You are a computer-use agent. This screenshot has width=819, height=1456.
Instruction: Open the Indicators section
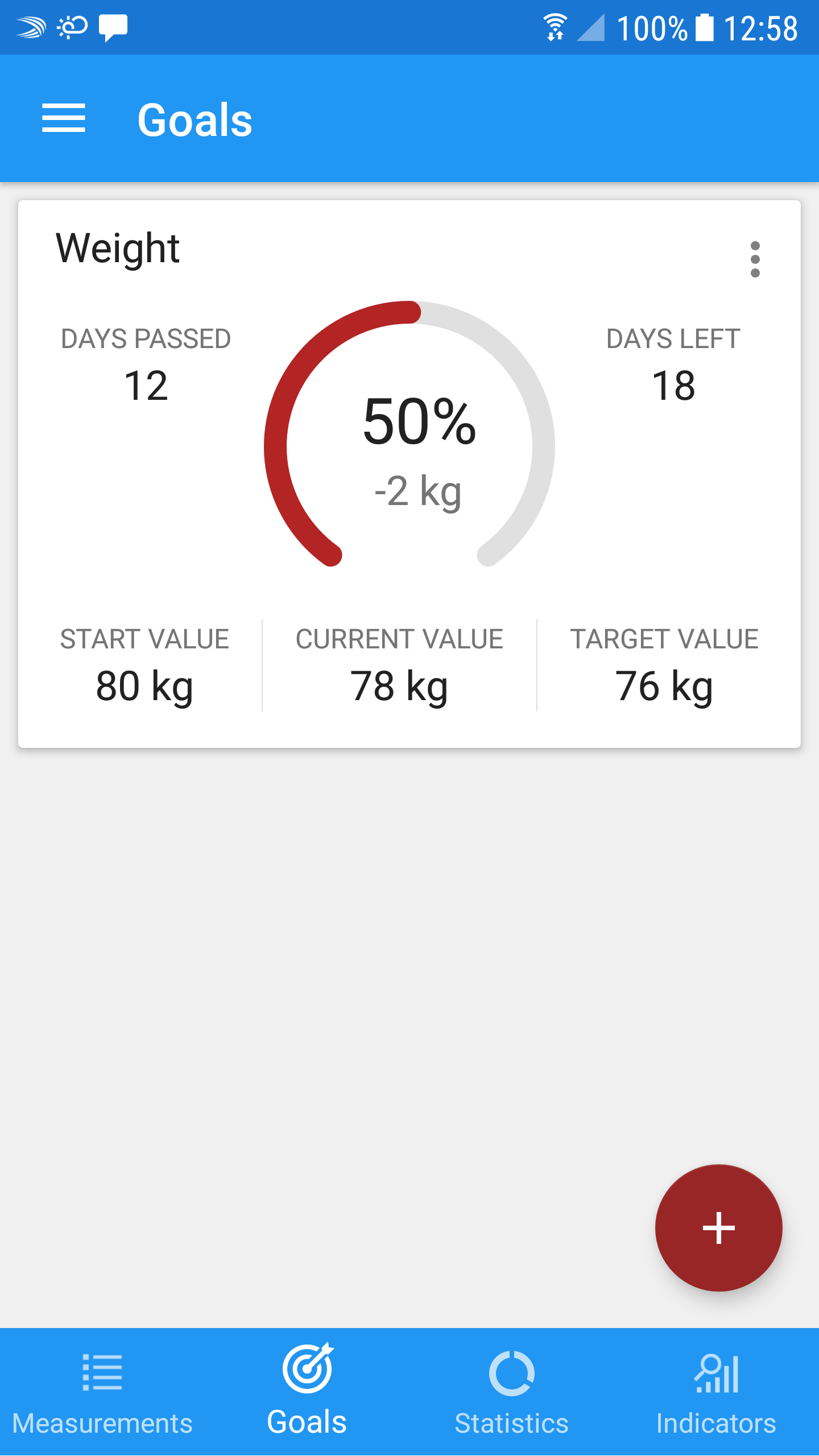715,1399
